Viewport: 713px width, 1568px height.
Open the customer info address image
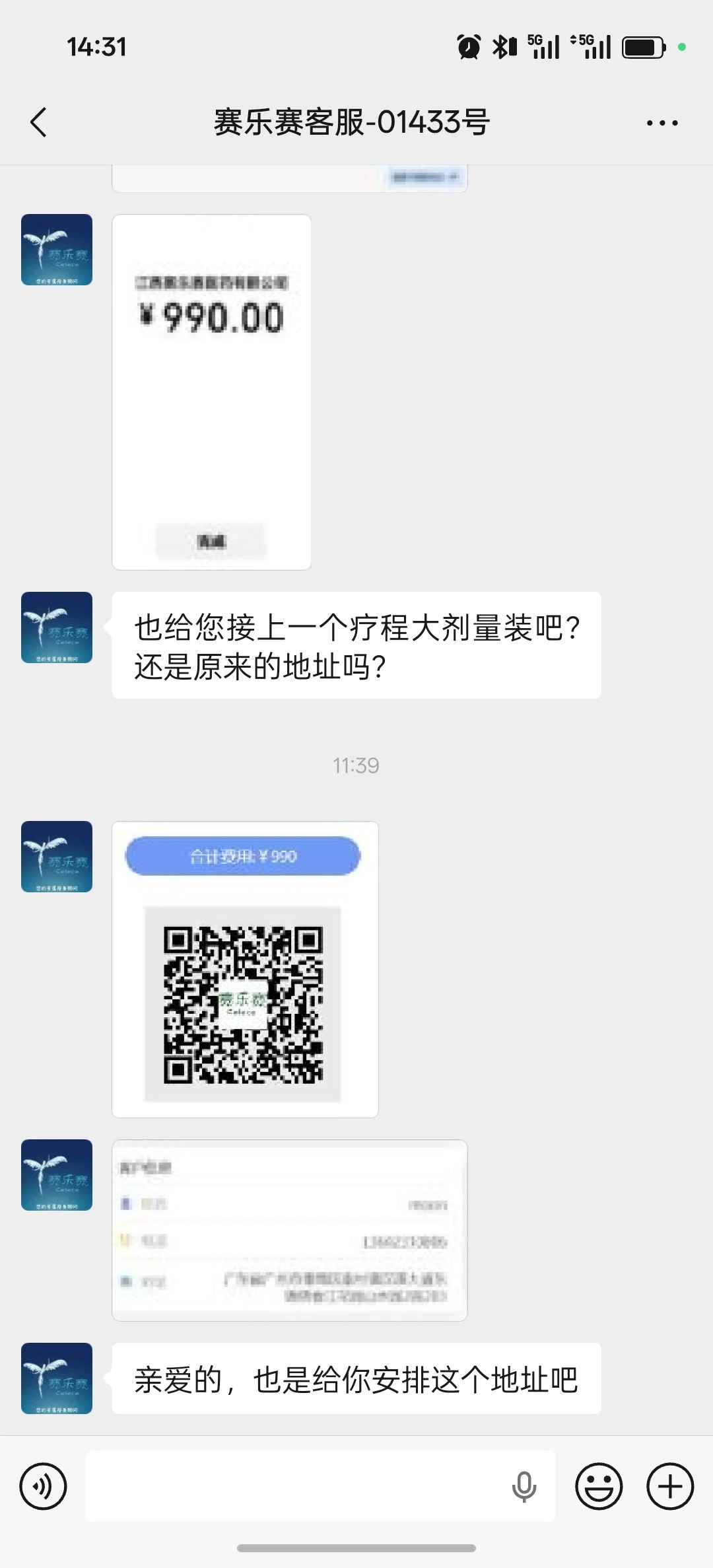[x=289, y=1230]
